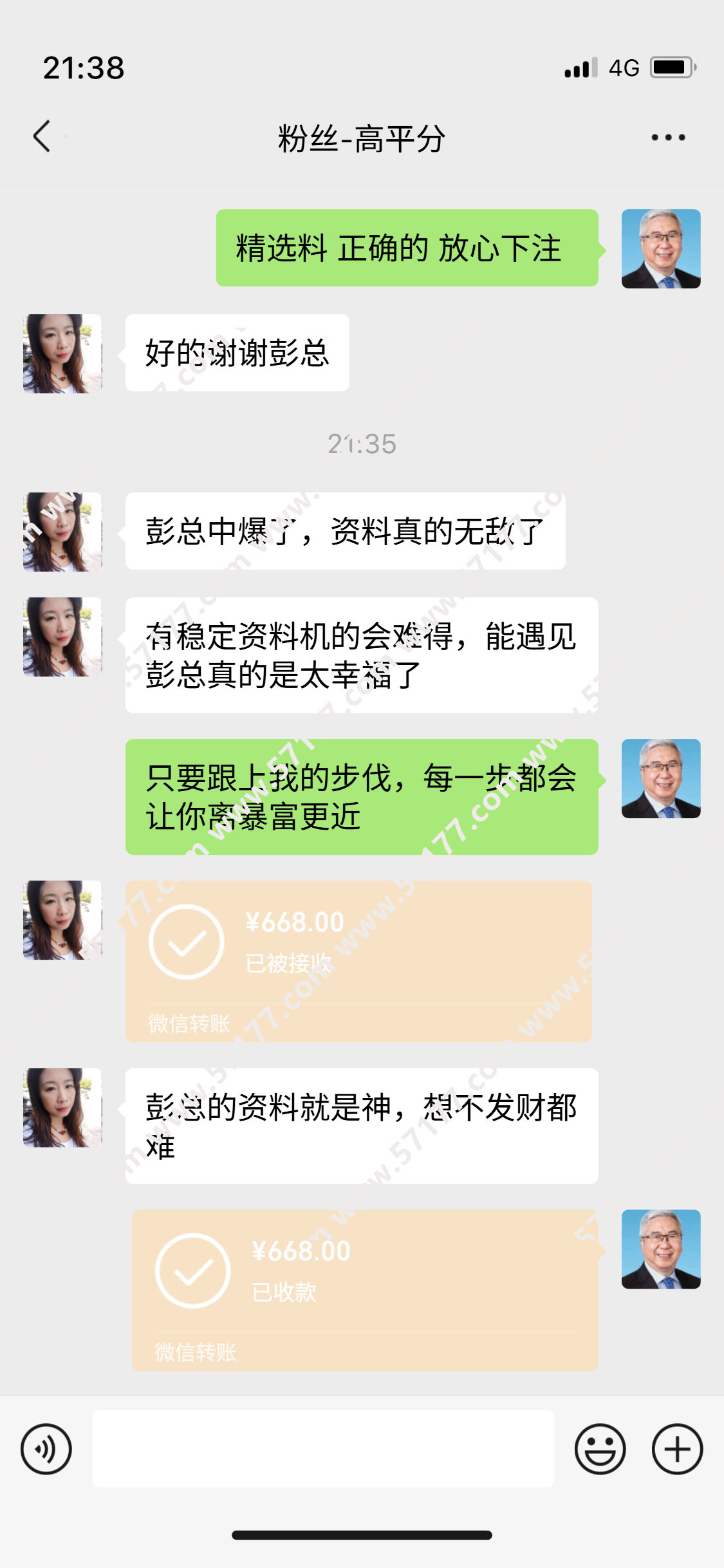
Task: Open the plus attachment menu
Action: click(x=677, y=1449)
